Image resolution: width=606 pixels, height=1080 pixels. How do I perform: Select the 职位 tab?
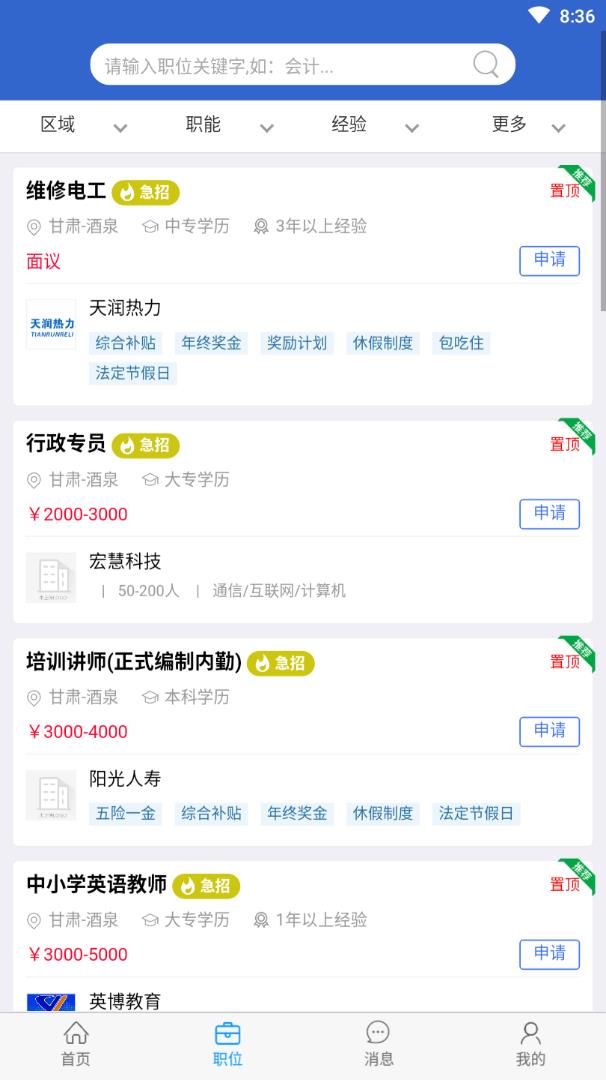[228, 1045]
